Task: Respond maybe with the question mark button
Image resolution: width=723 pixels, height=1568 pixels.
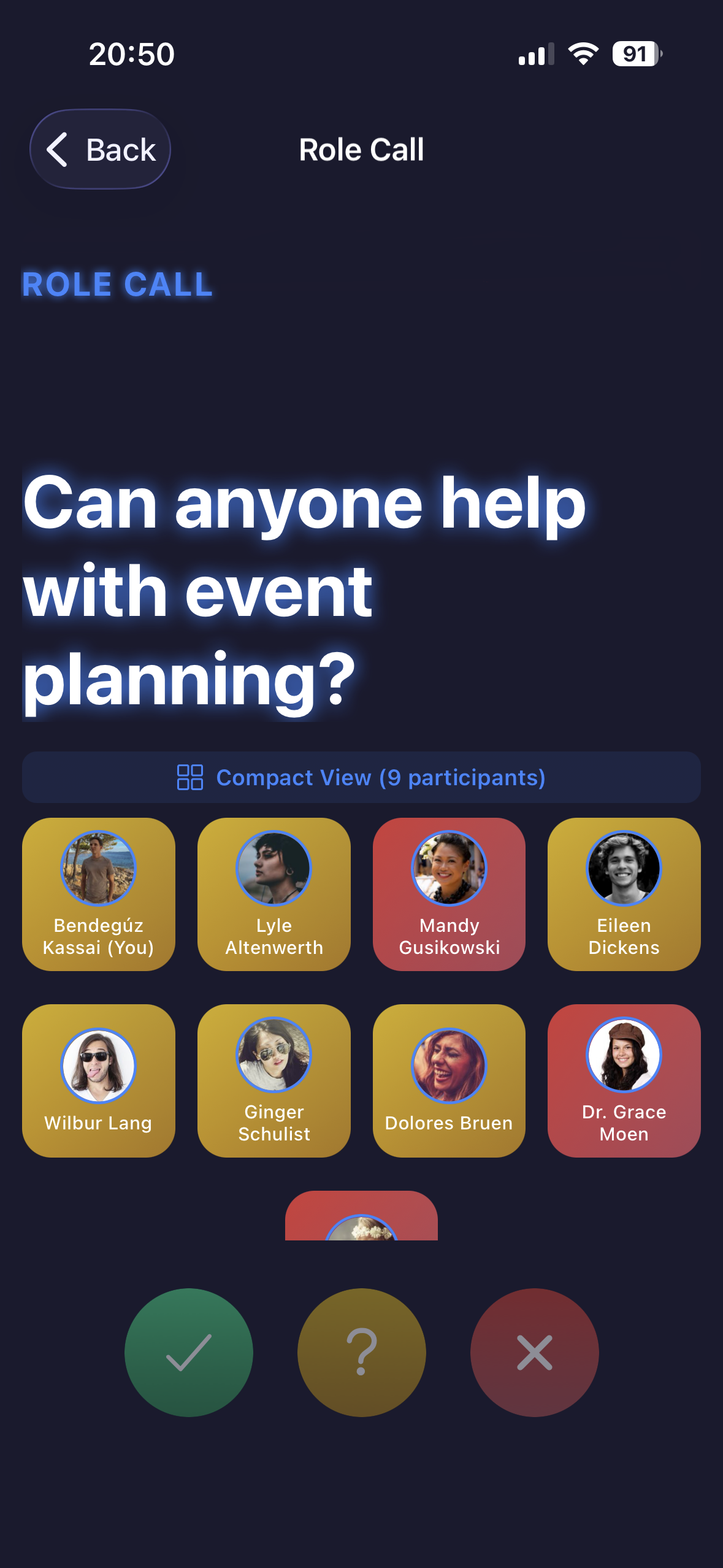Action: 361,1352
